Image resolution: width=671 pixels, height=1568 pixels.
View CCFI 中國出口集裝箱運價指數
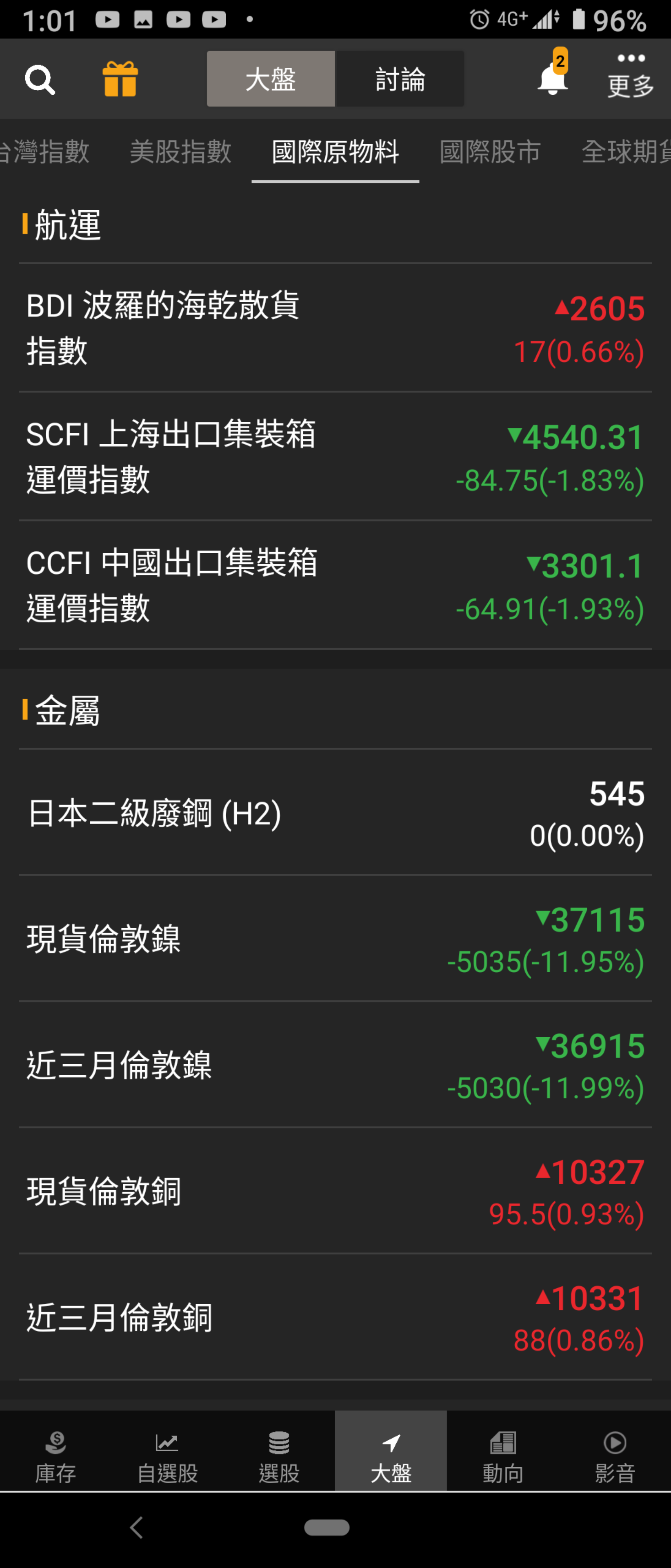coord(335,585)
